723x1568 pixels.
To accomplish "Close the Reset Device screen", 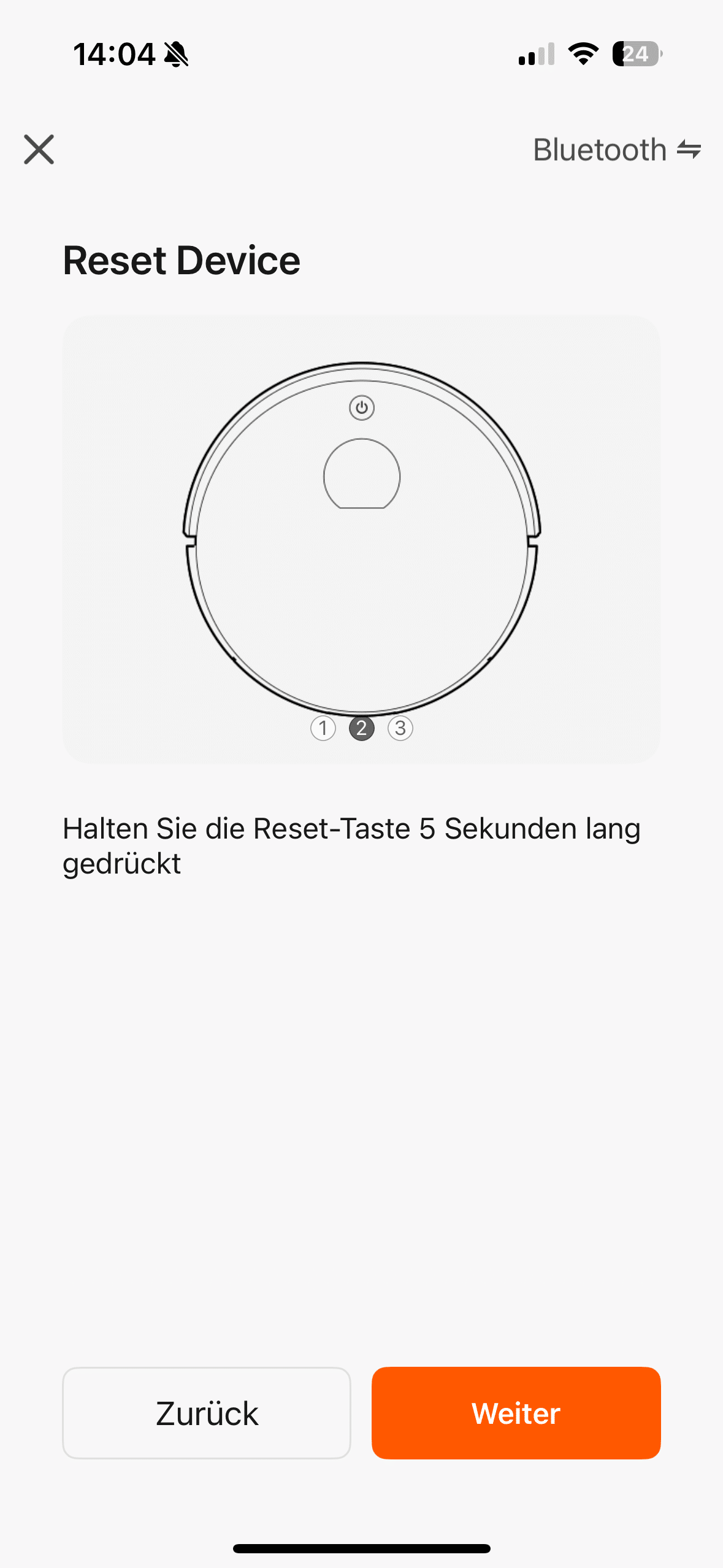I will pyautogui.click(x=39, y=150).
